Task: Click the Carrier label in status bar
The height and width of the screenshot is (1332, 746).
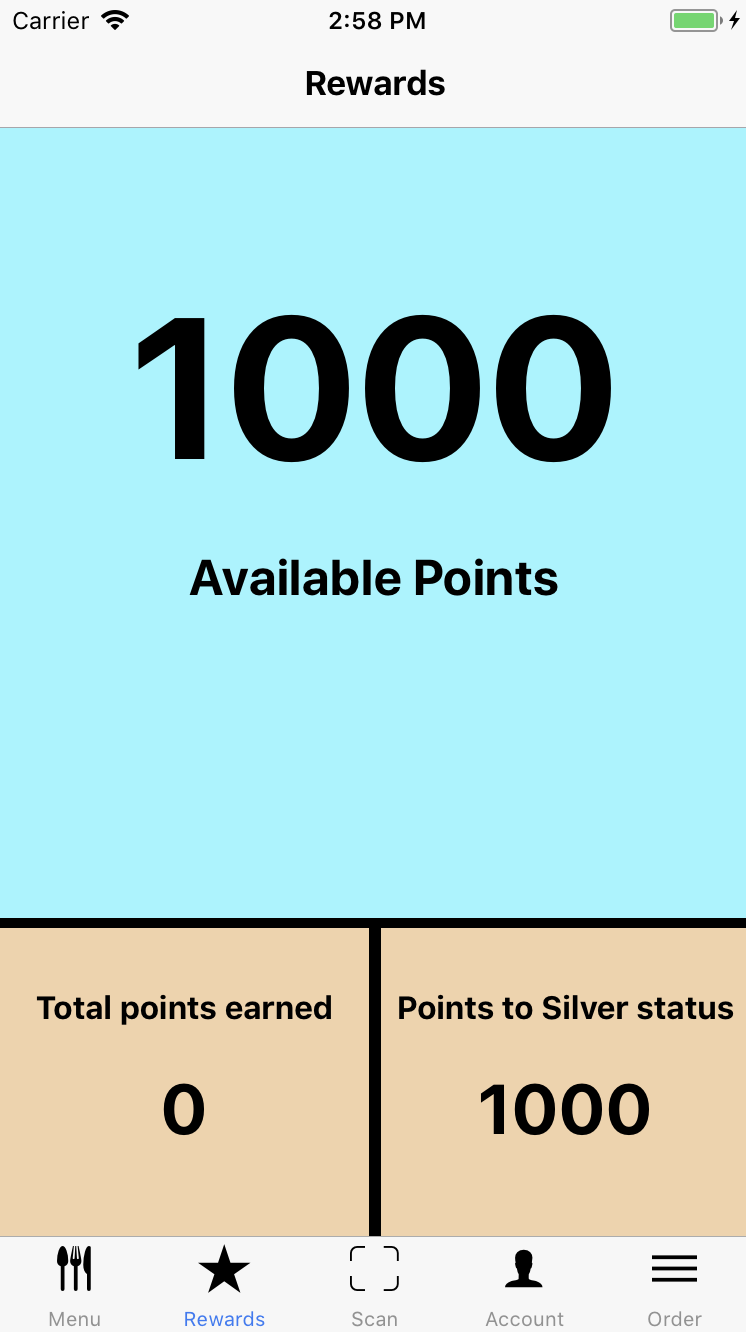Action: click(x=50, y=20)
